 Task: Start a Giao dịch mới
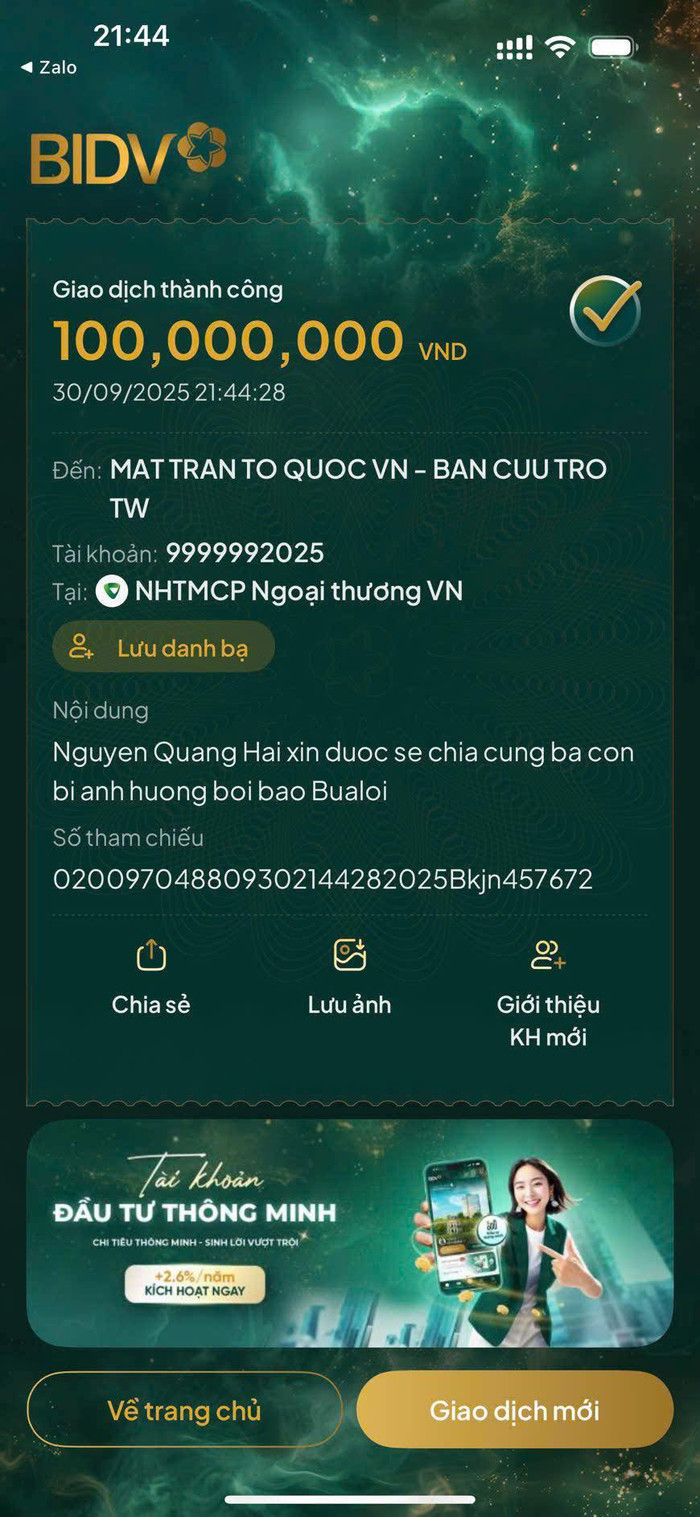[514, 1410]
